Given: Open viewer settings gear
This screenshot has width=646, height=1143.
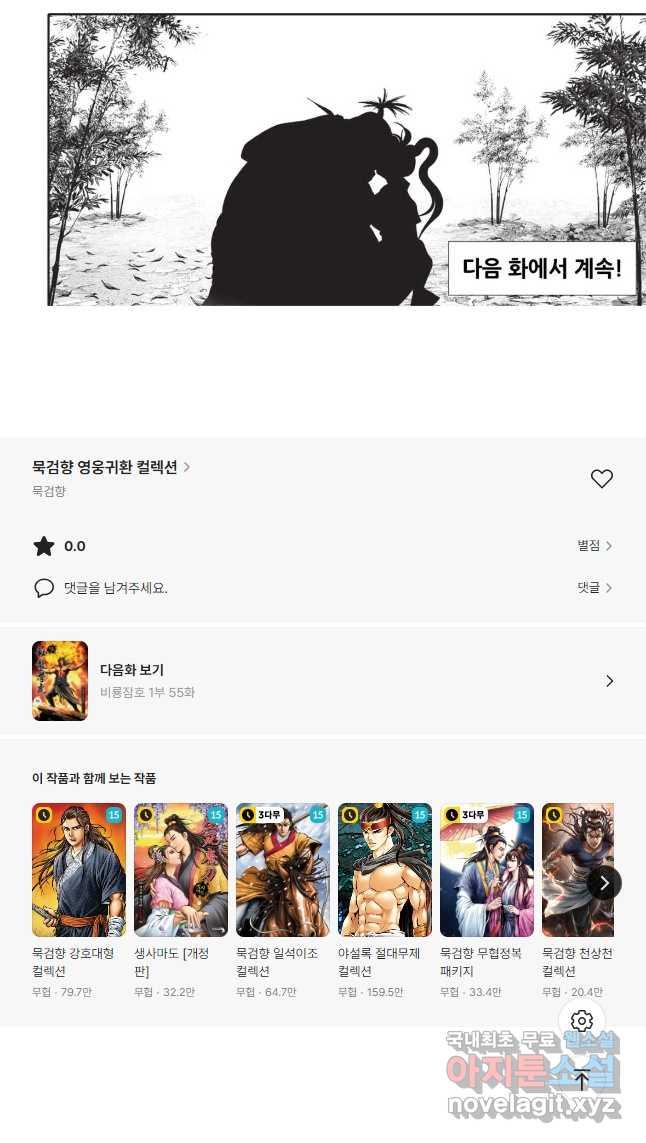Looking at the screenshot, I should [582, 1021].
